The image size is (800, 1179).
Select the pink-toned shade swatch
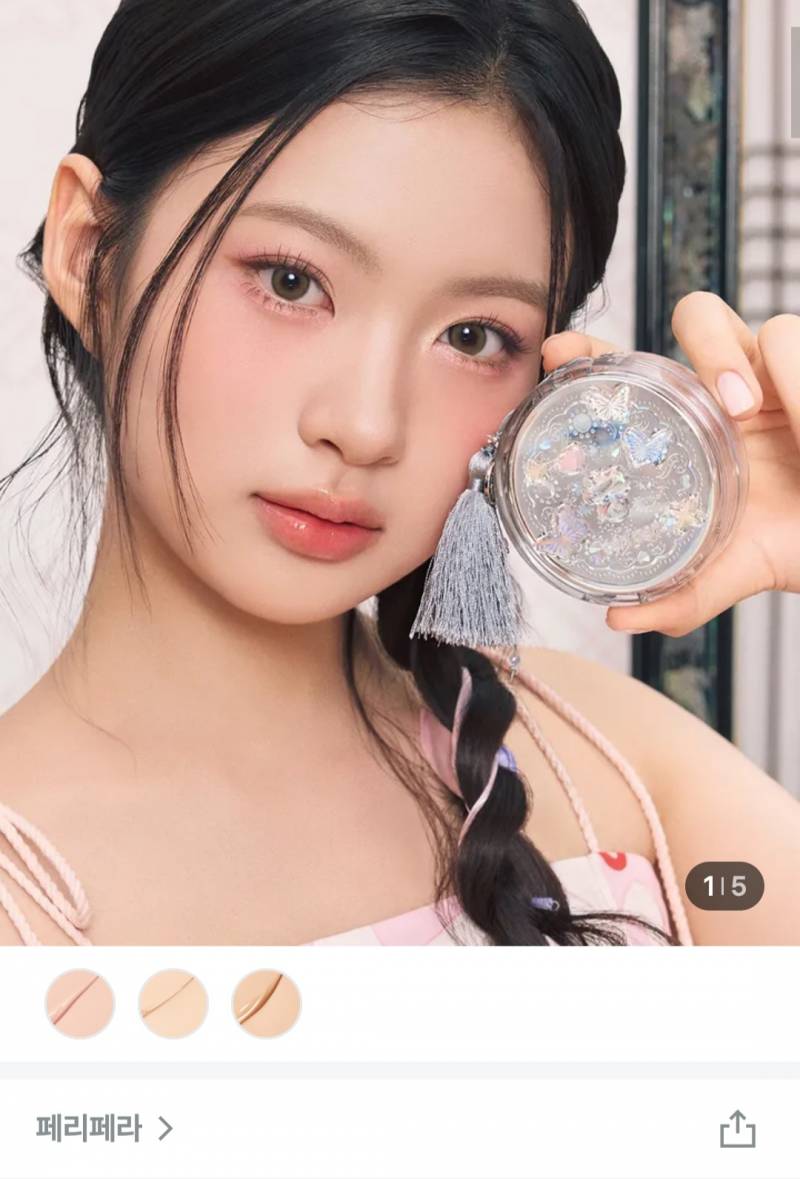(80, 1003)
